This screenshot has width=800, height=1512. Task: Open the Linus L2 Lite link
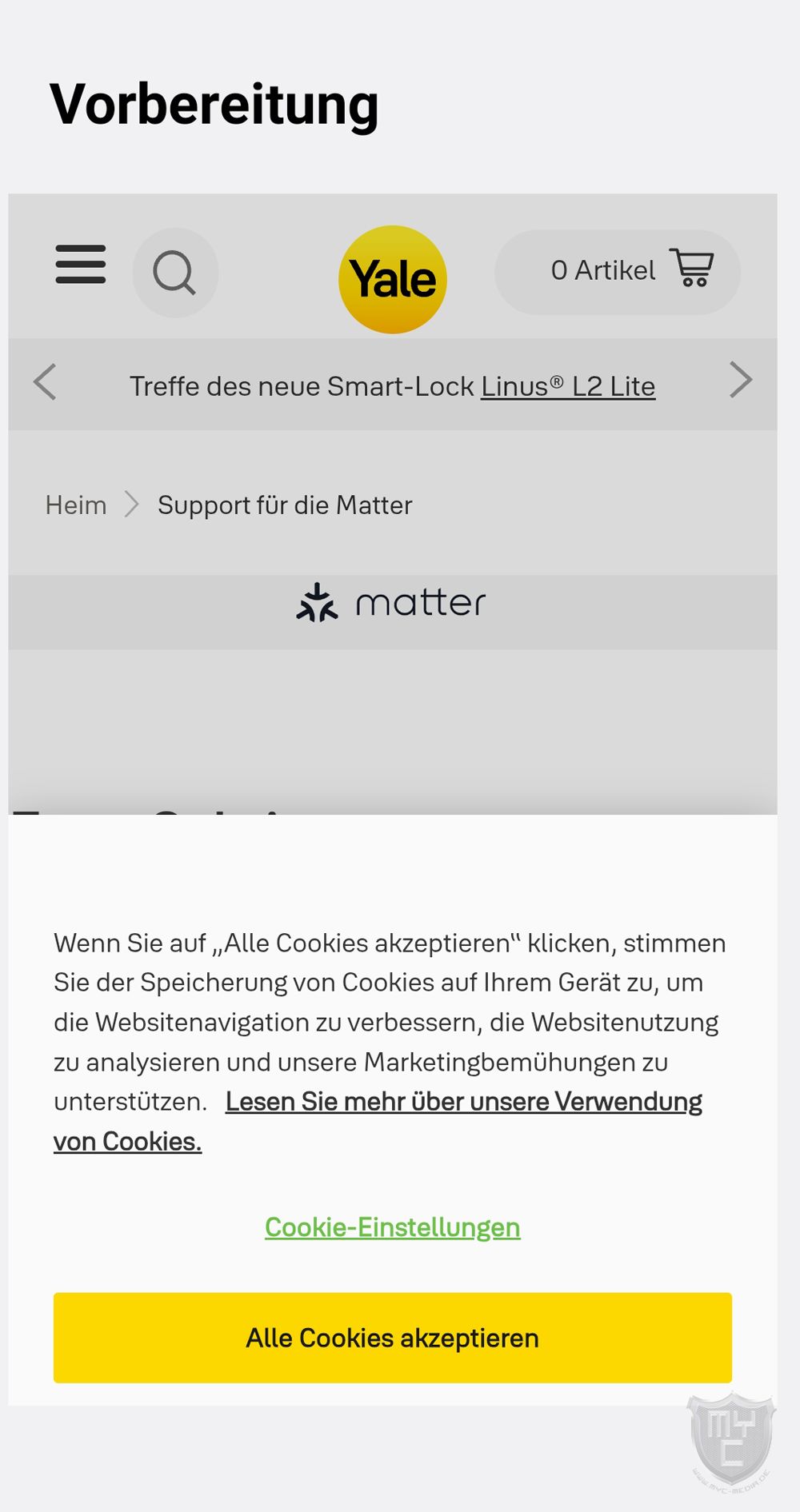click(x=567, y=386)
